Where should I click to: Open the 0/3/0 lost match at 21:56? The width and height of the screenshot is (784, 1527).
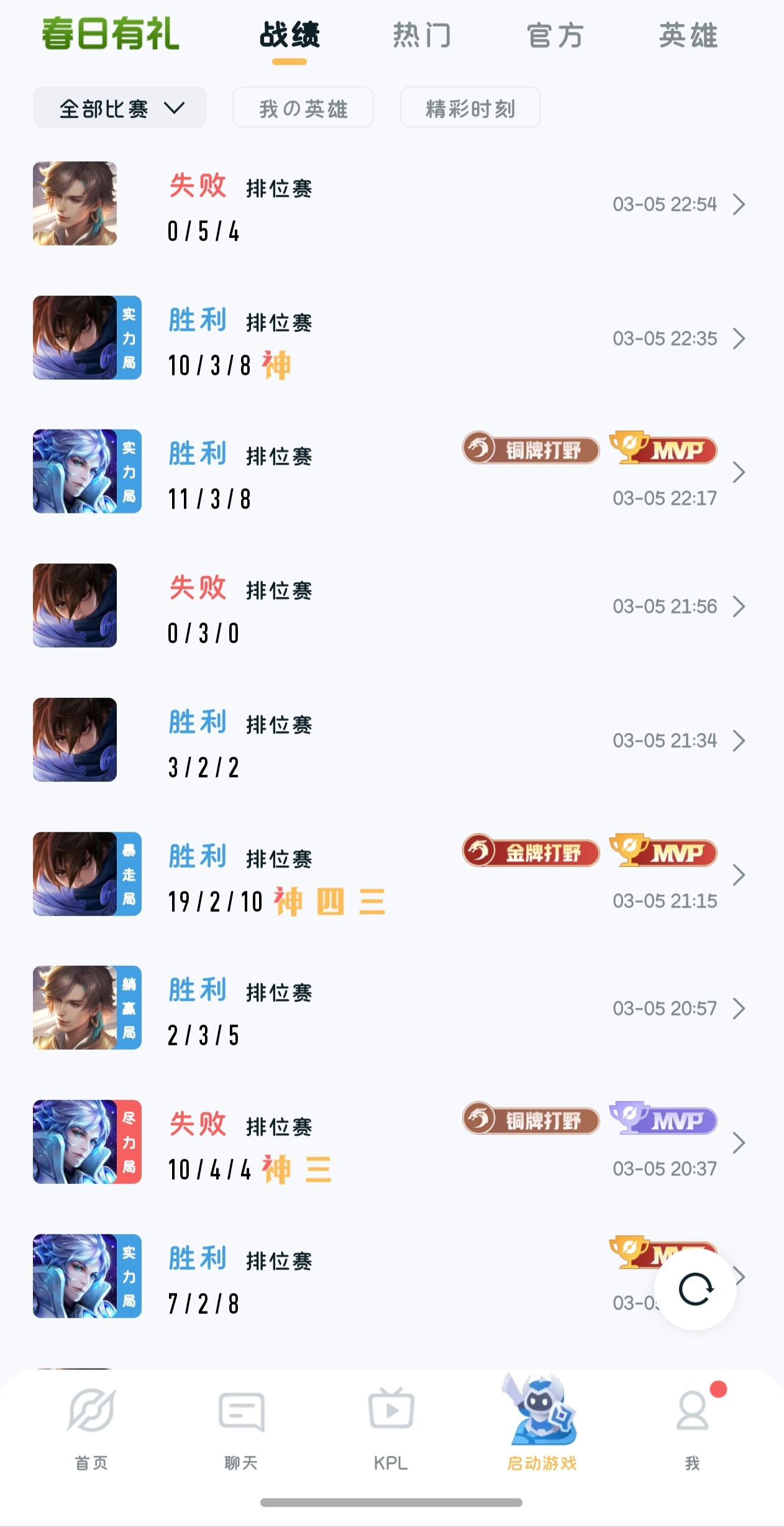392,606
